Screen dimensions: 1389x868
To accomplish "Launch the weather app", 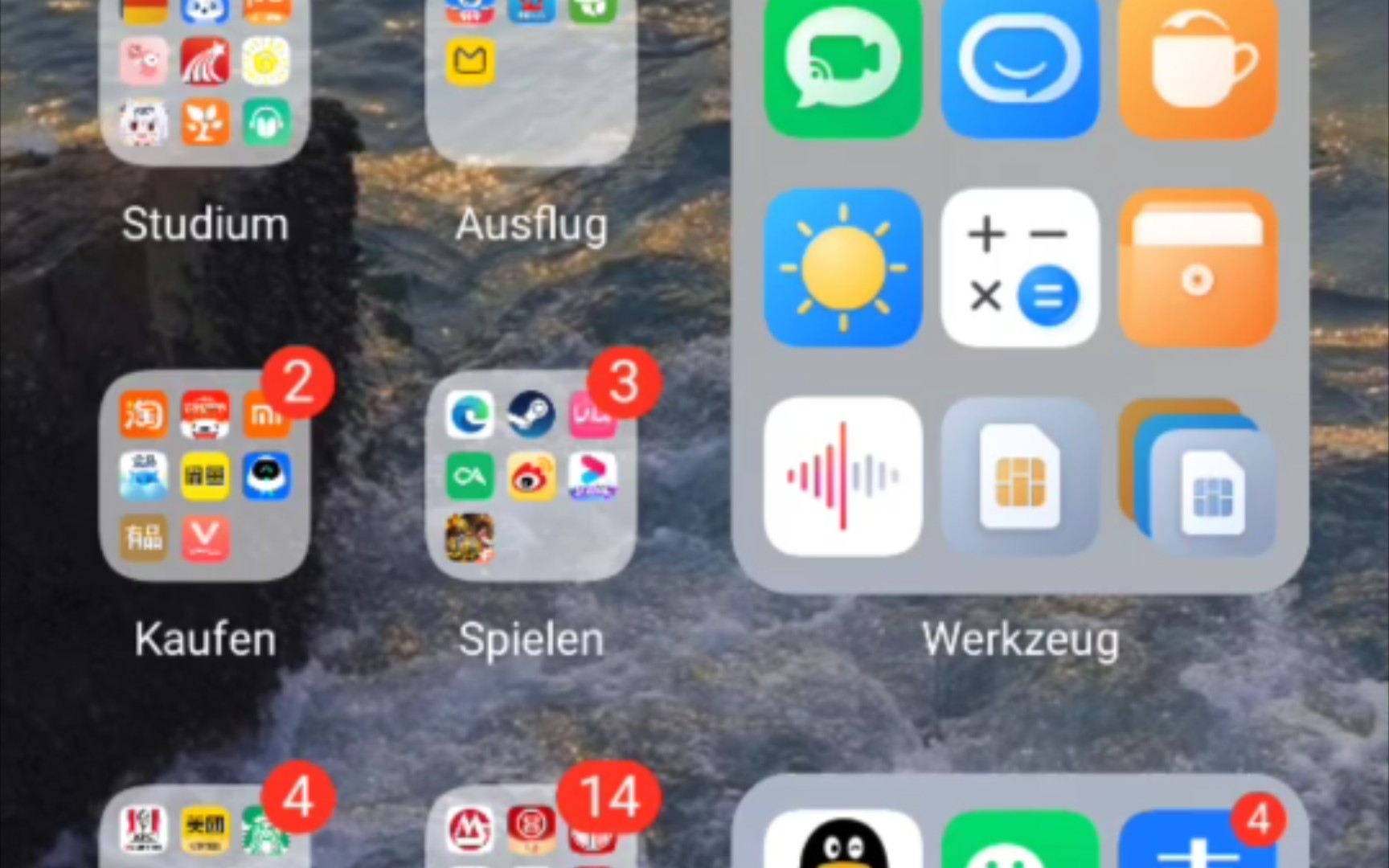I will pyautogui.click(x=842, y=268).
